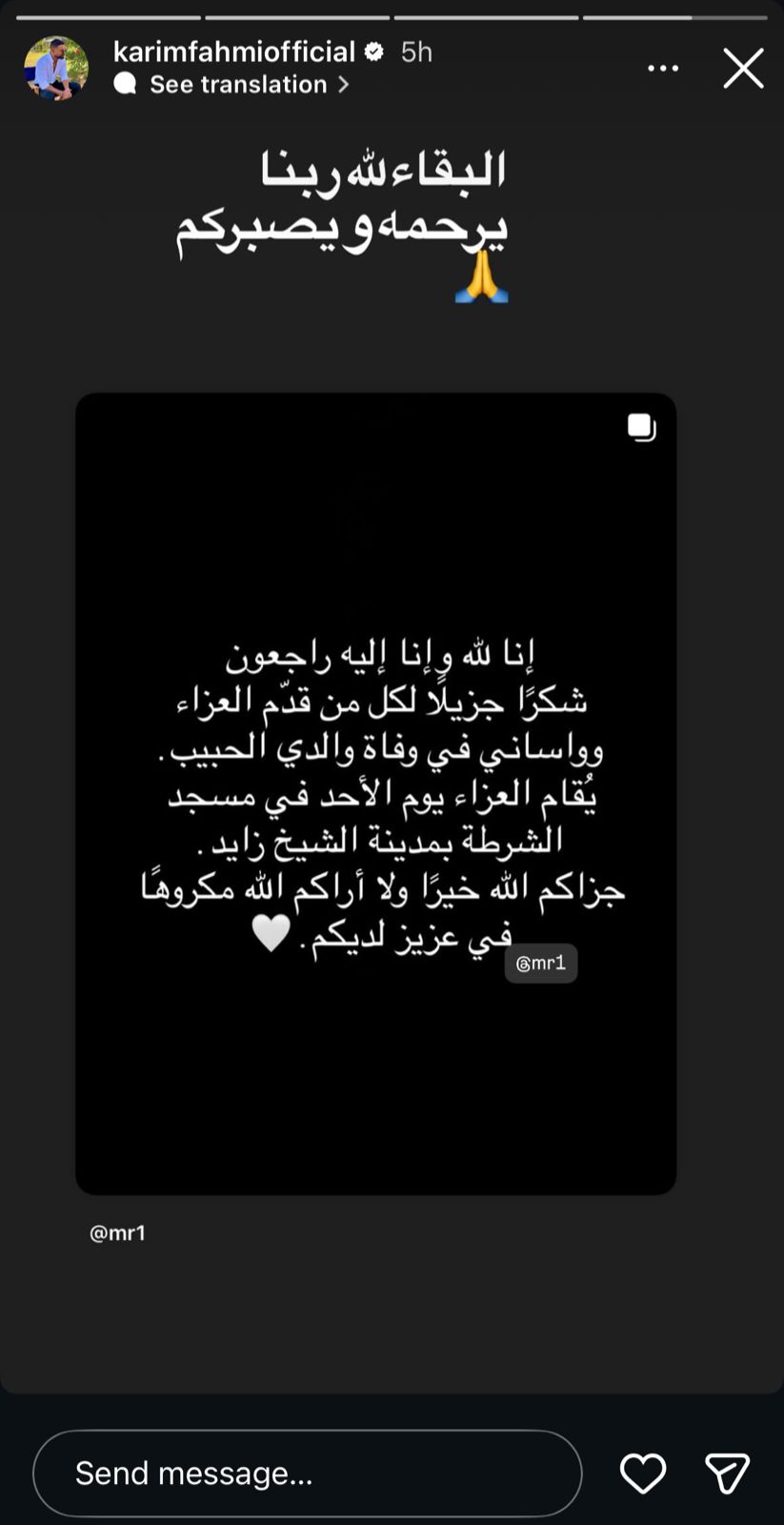The width and height of the screenshot is (784, 1525).
Task: Like this story with the heart
Action: pos(643,1474)
